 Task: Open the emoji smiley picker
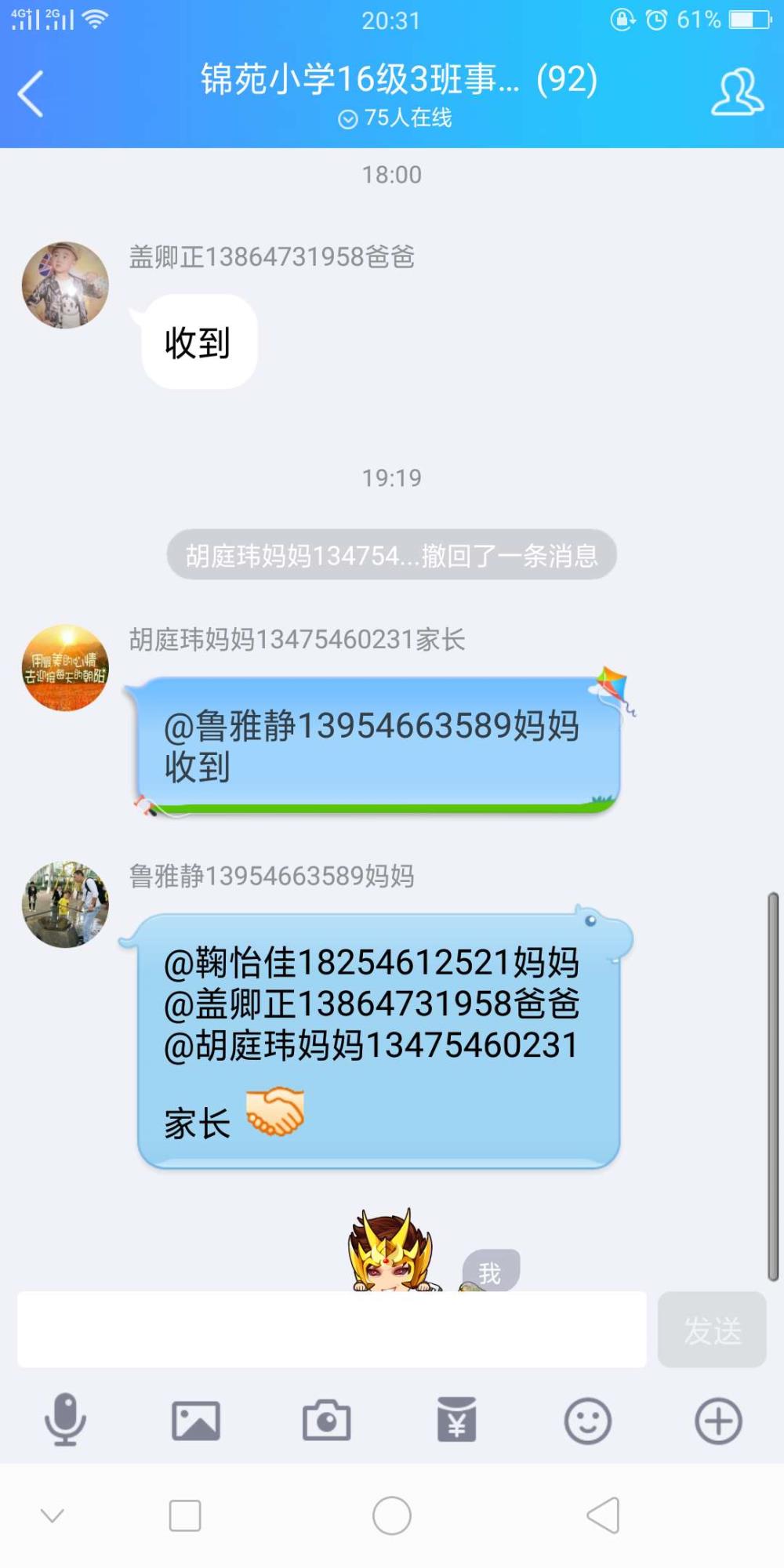pos(588,1421)
